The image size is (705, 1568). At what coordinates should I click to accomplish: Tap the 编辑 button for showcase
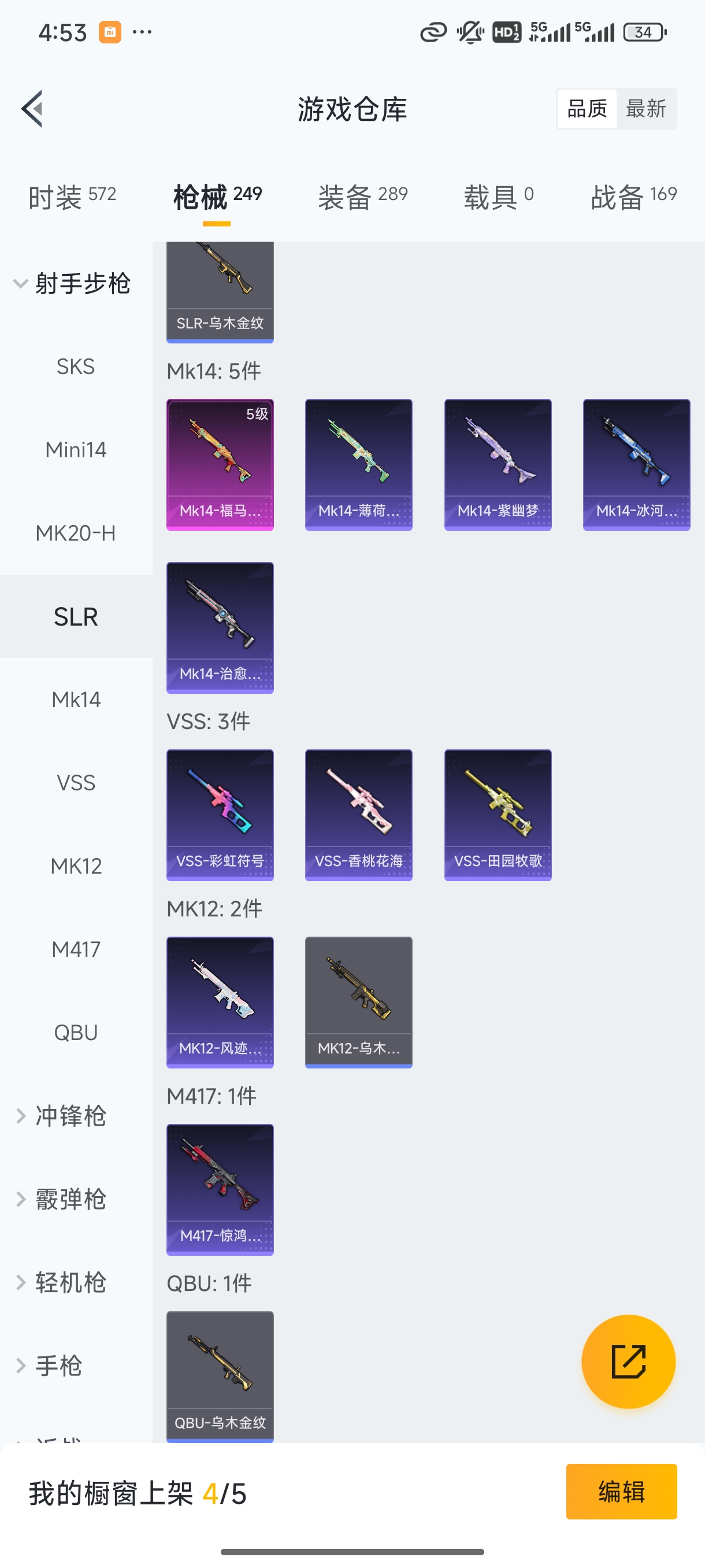(x=621, y=1491)
